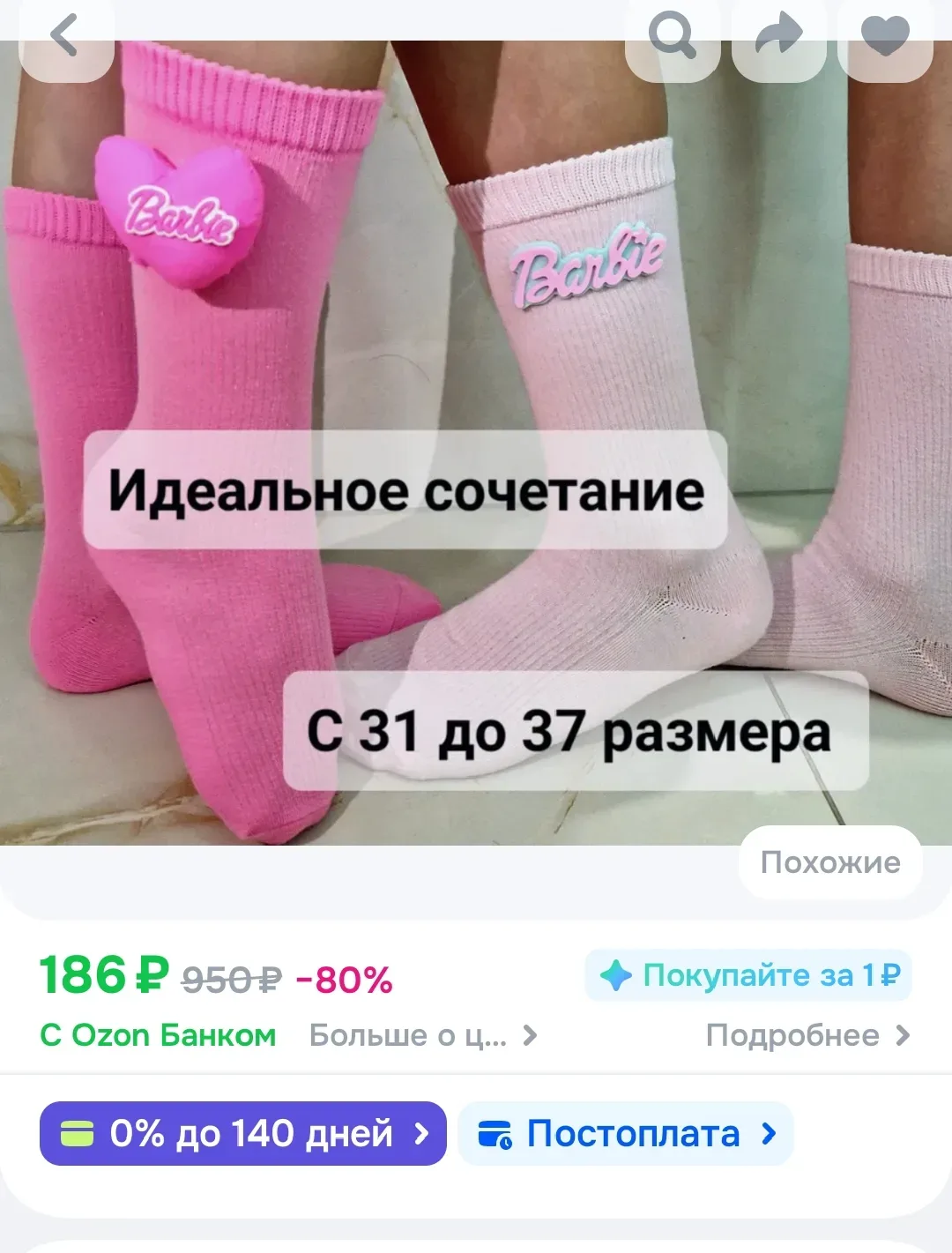Open Больше о цене details
952x1253 pixels.
[423, 1035]
